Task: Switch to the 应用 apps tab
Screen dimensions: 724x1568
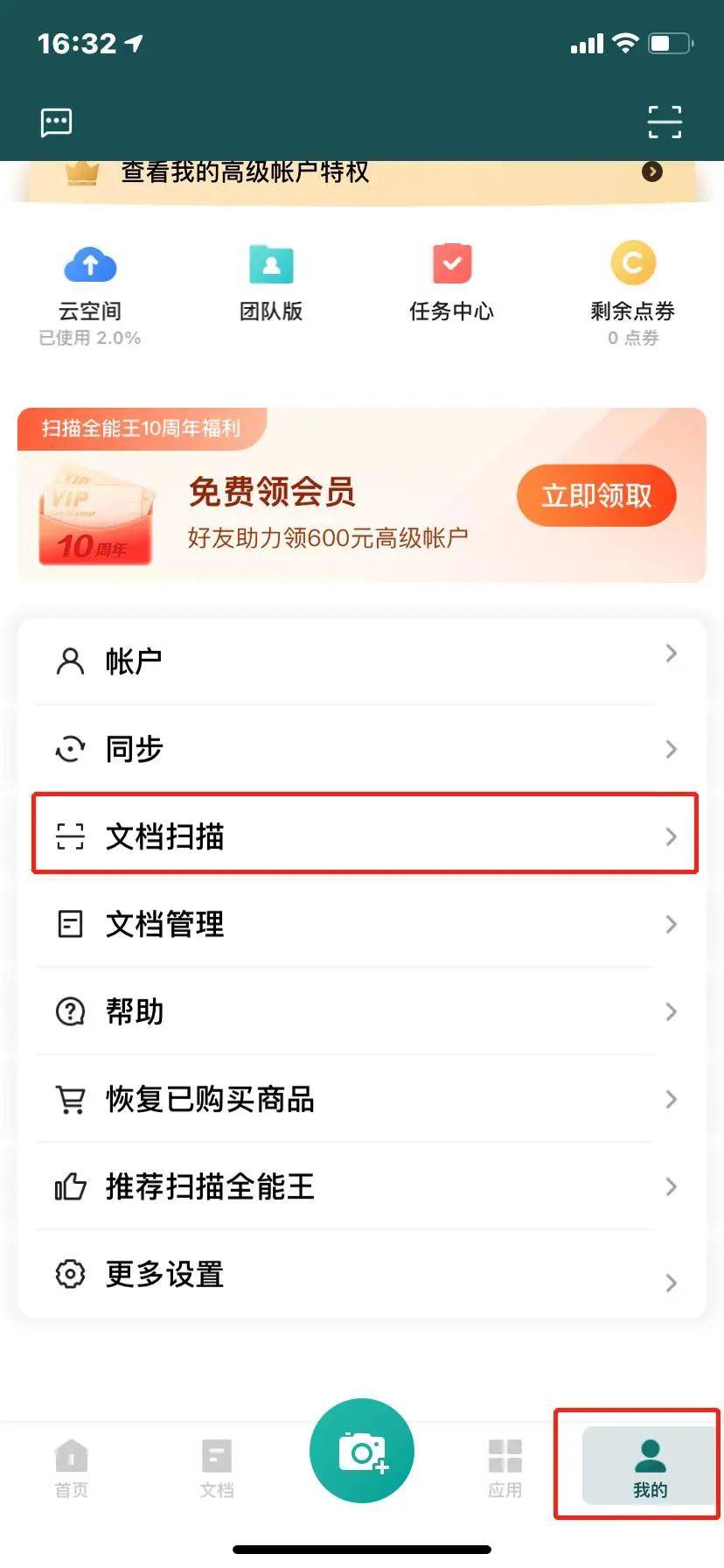Action: click(x=505, y=1469)
